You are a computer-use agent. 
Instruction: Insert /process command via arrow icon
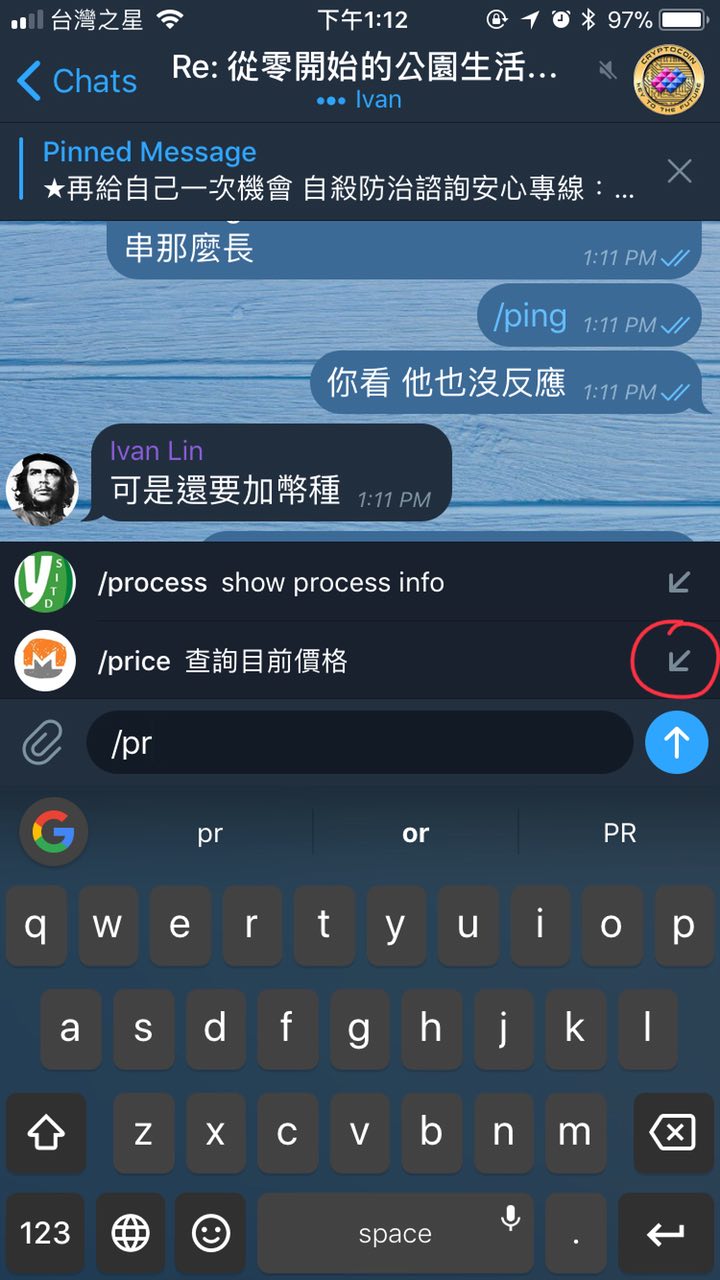coord(679,582)
